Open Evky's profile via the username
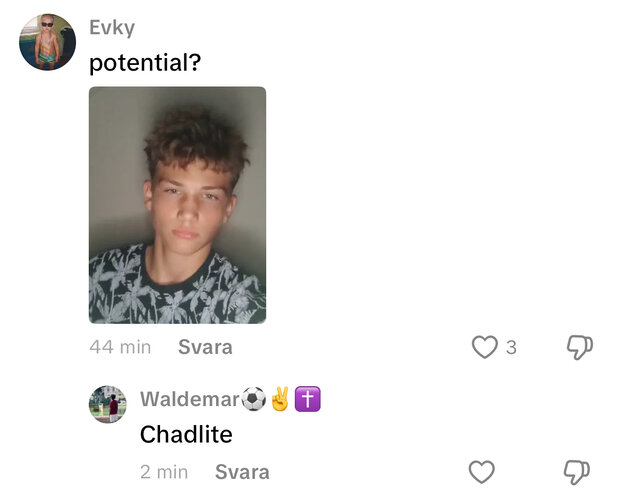This screenshot has width=618, height=500. coord(113,27)
